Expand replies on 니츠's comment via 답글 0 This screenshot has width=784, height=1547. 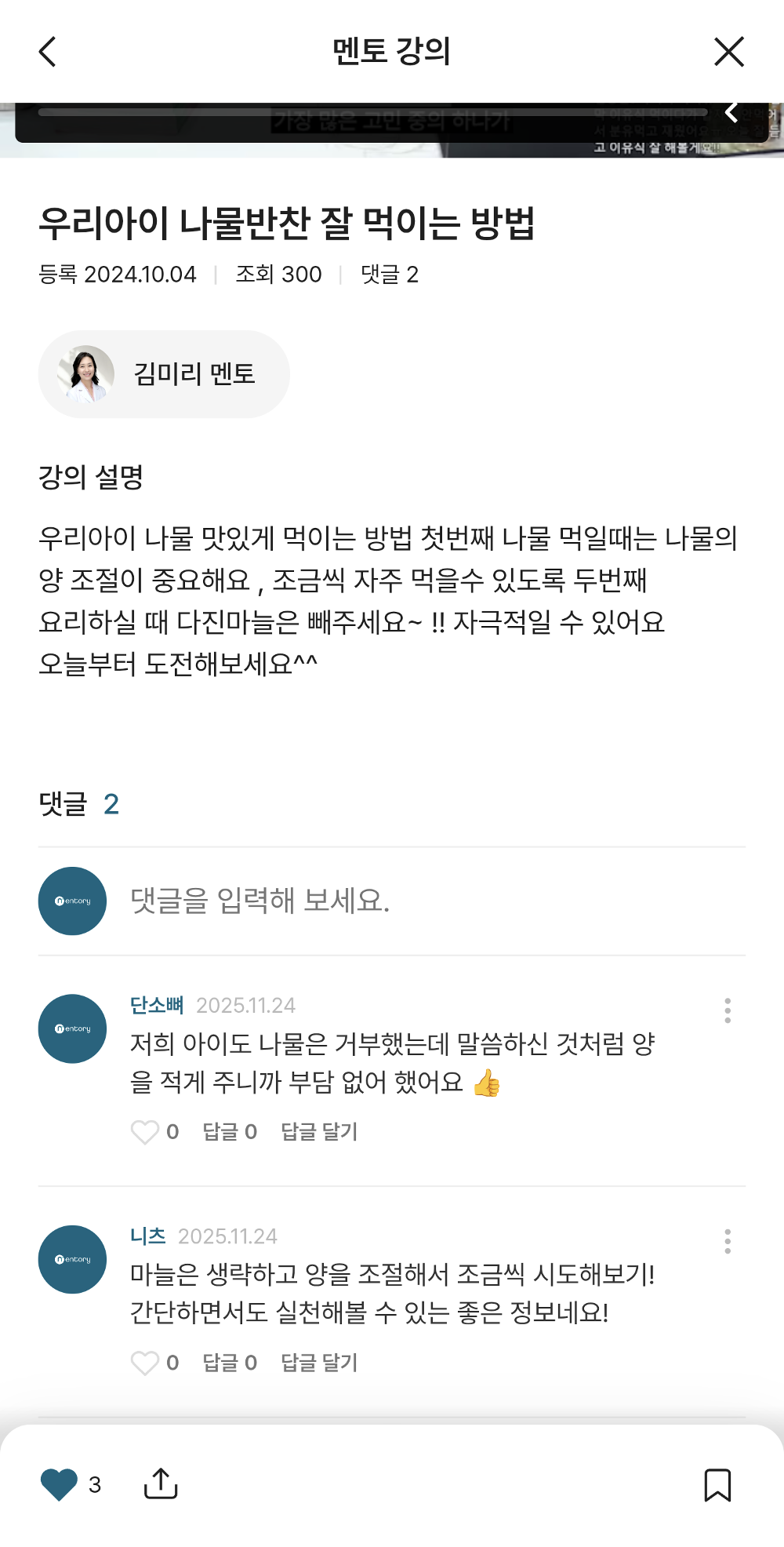coord(227,1363)
